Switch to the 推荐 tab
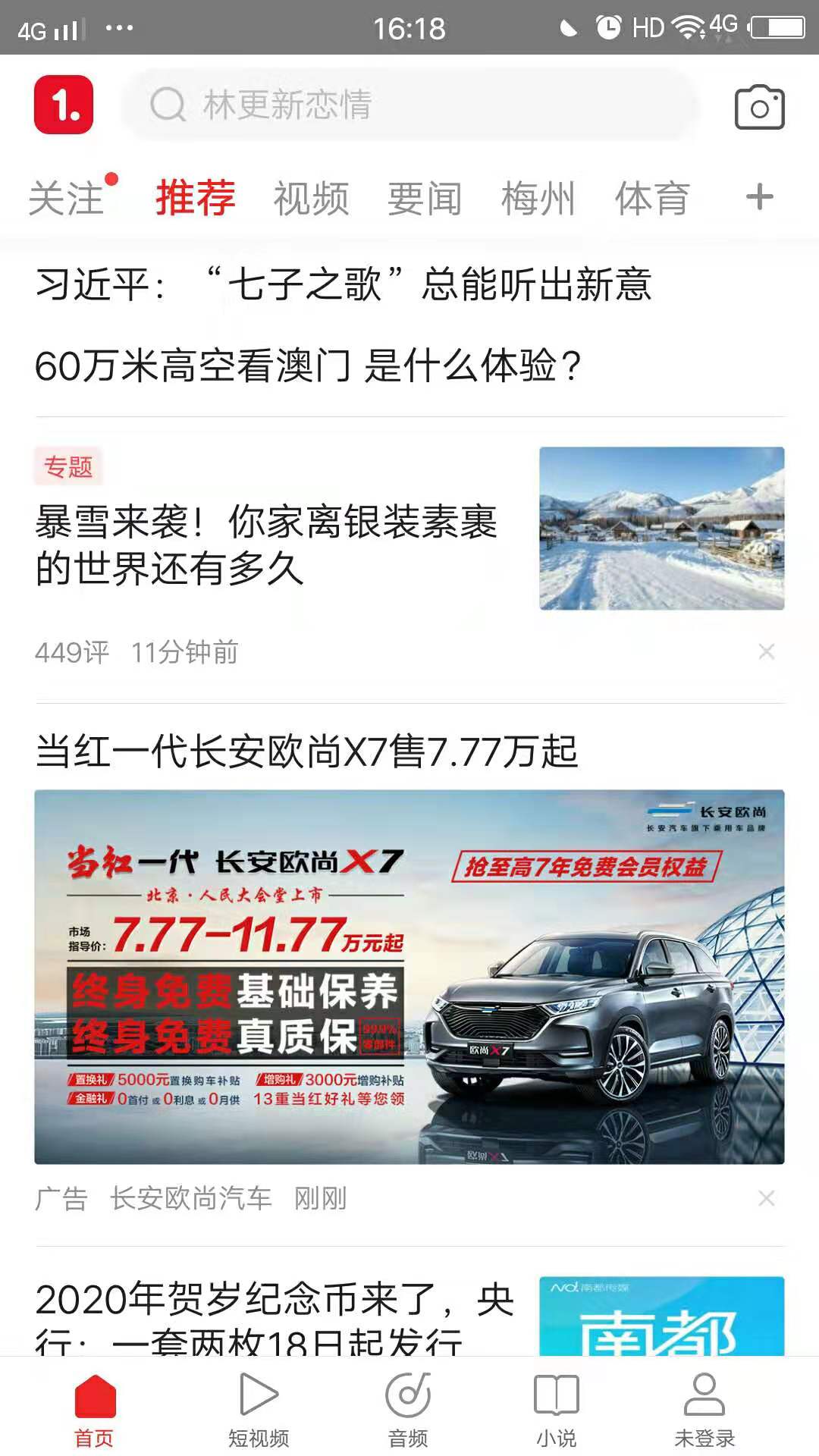This screenshot has height=1456, width=819. point(193,197)
